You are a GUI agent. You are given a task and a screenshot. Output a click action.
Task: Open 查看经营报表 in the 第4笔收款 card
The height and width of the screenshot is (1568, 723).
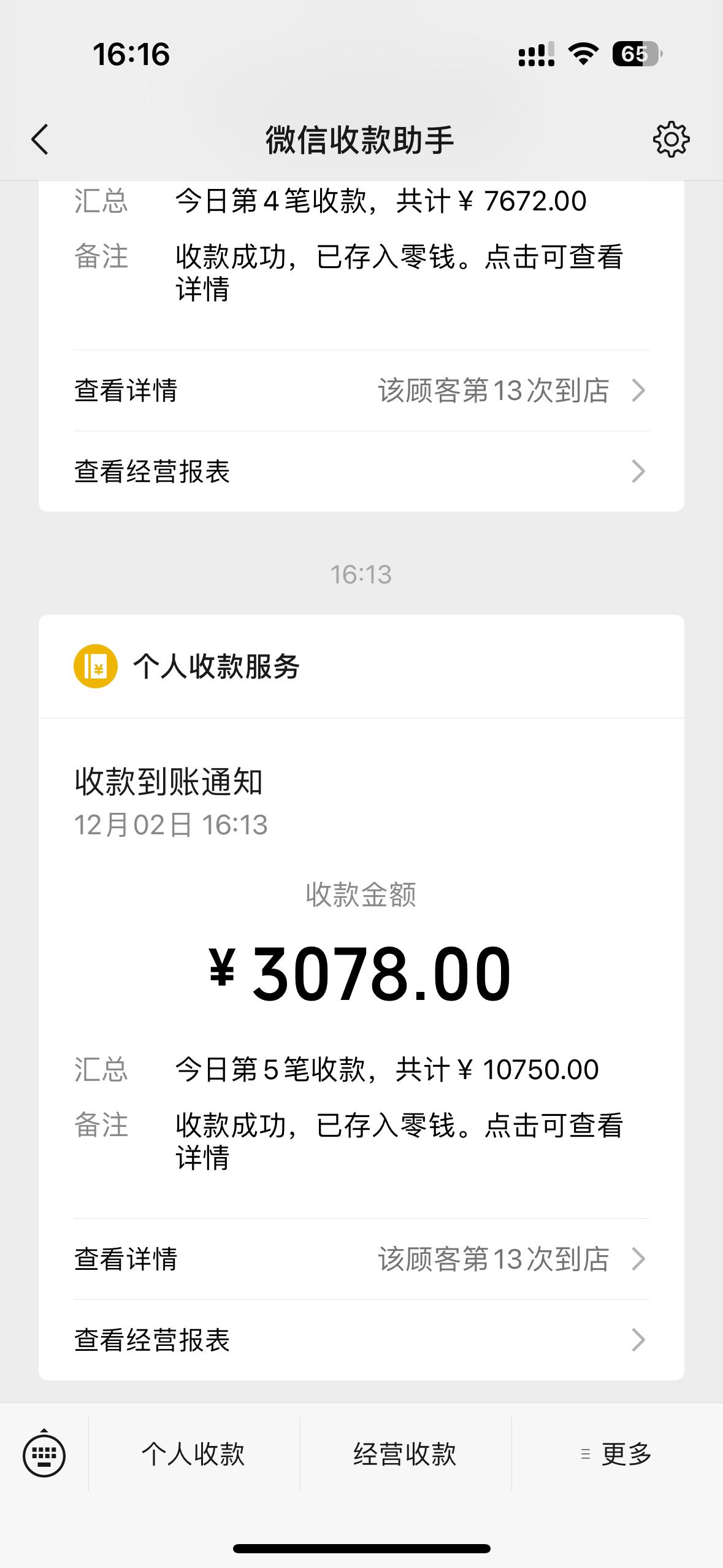[361, 471]
